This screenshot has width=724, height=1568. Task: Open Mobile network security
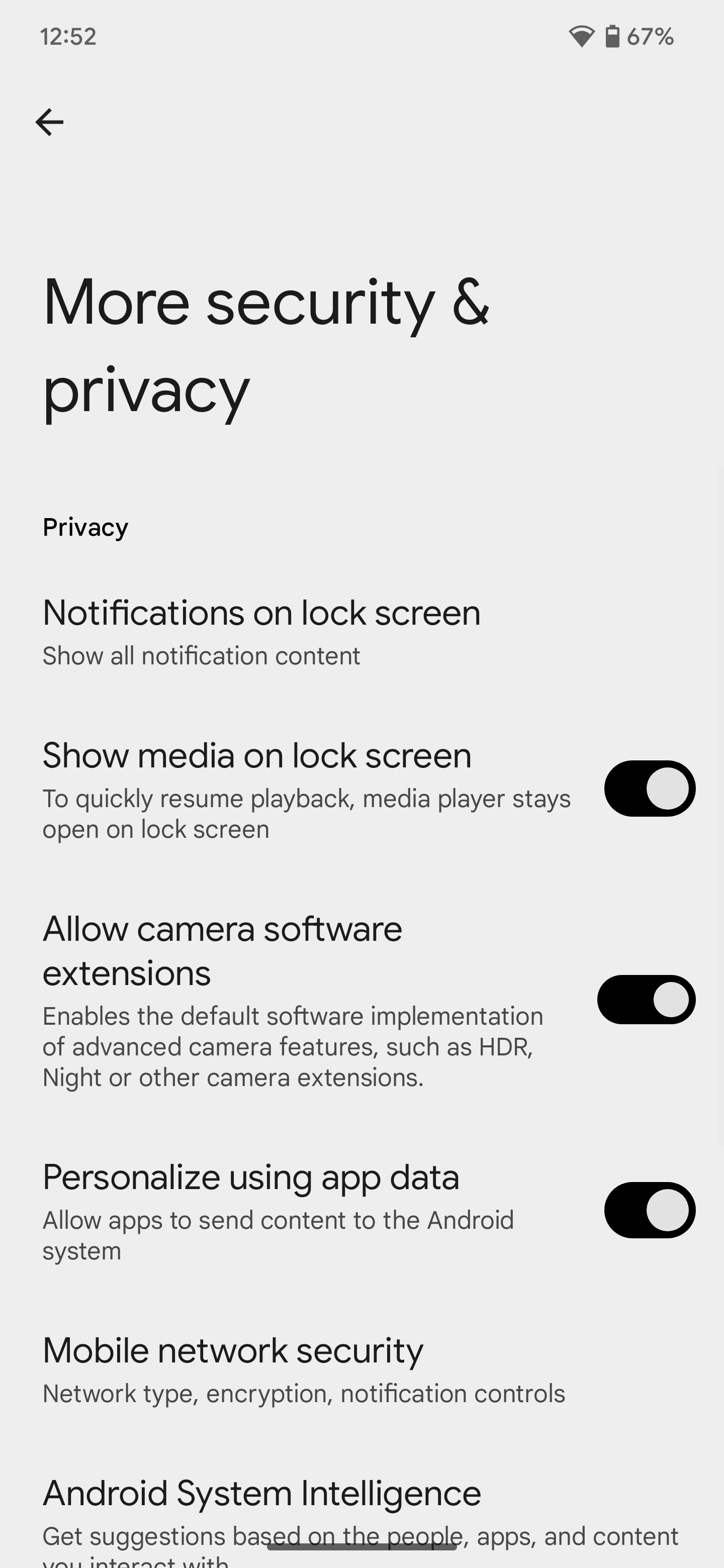(361, 1370)
